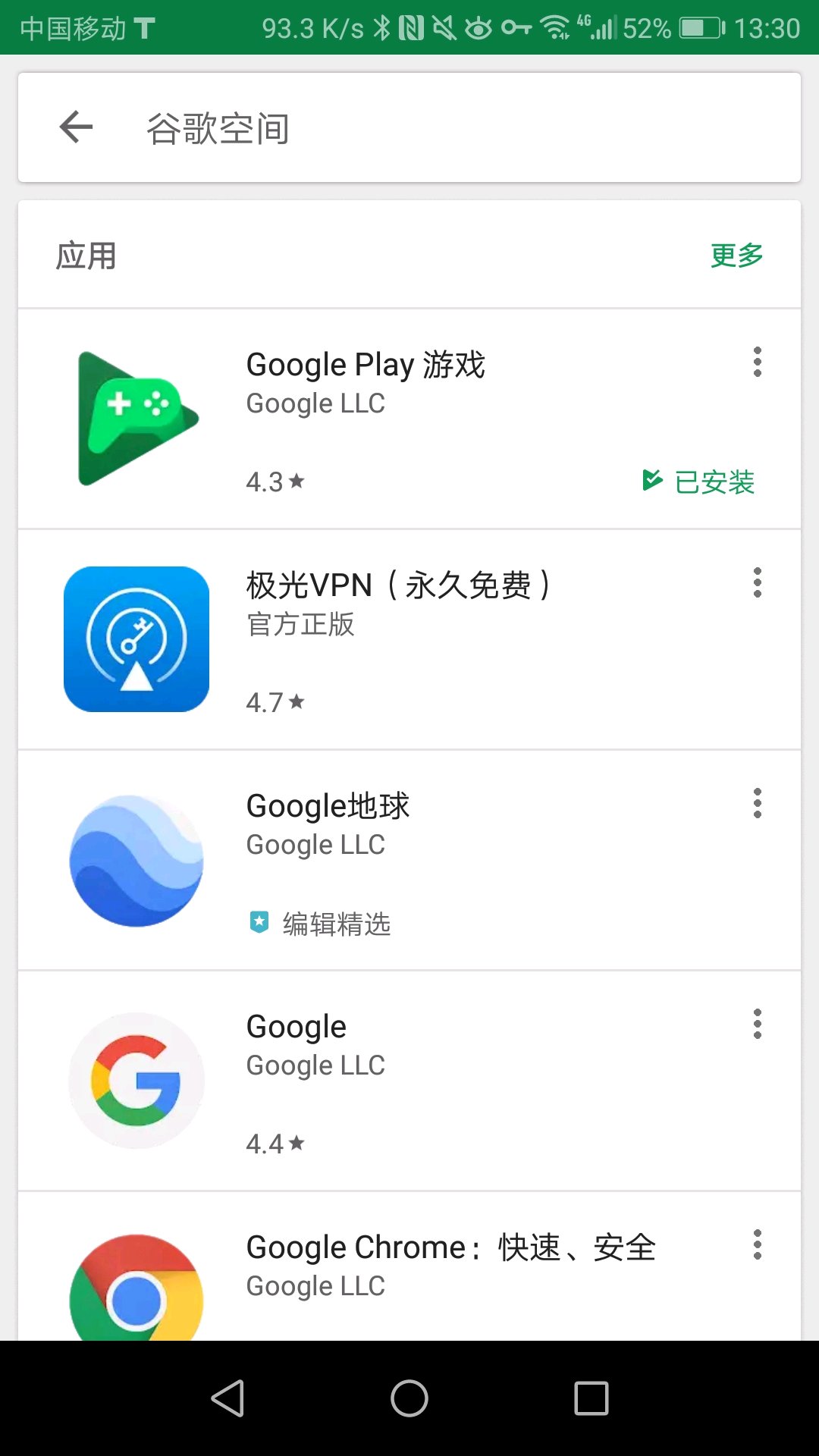Open the recent apps view
819x1456 pixels.
pos(591,1398)
